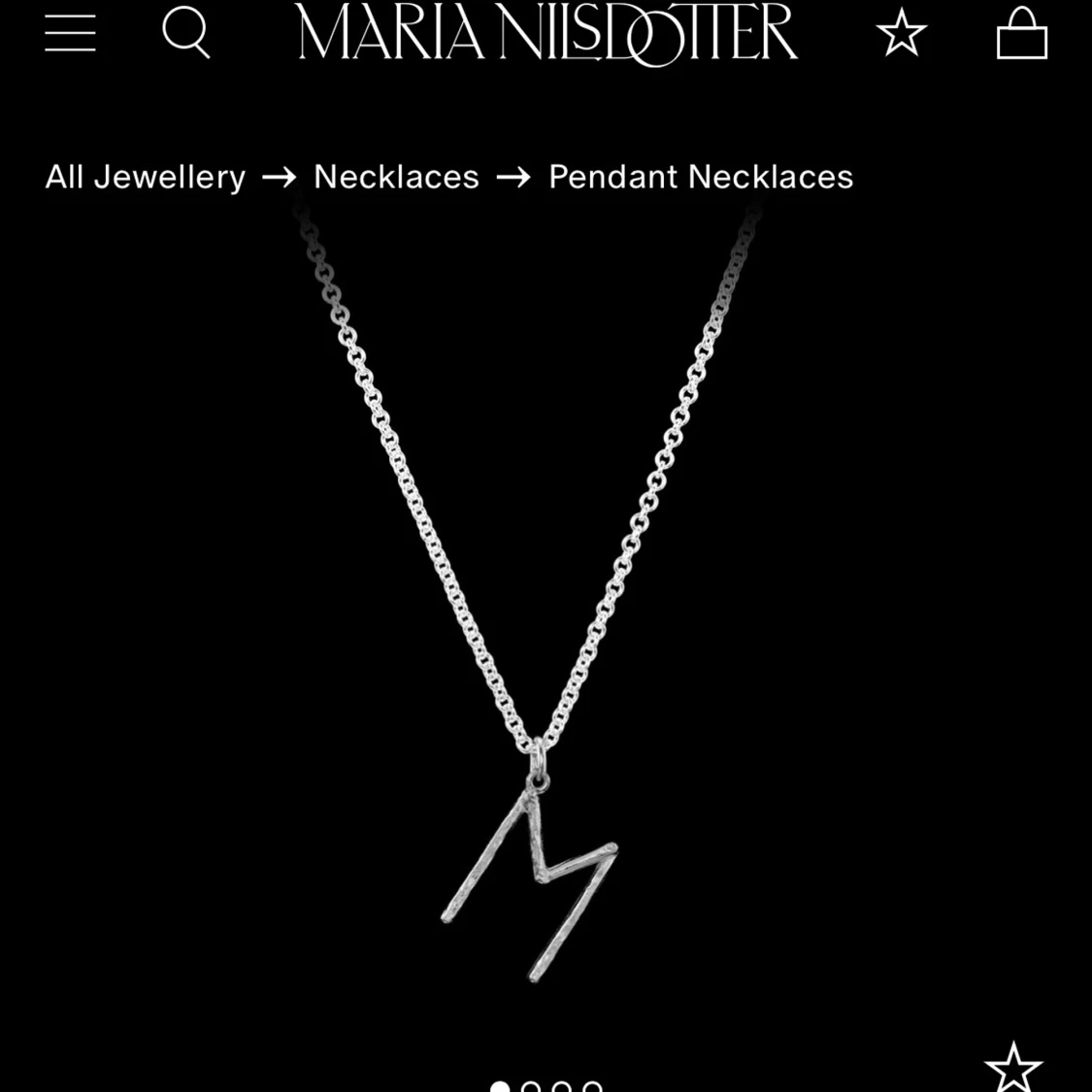Screen dimensions: 1092x1092
Task: Add this necklace to wishlist
Action: (1012, 1068)
